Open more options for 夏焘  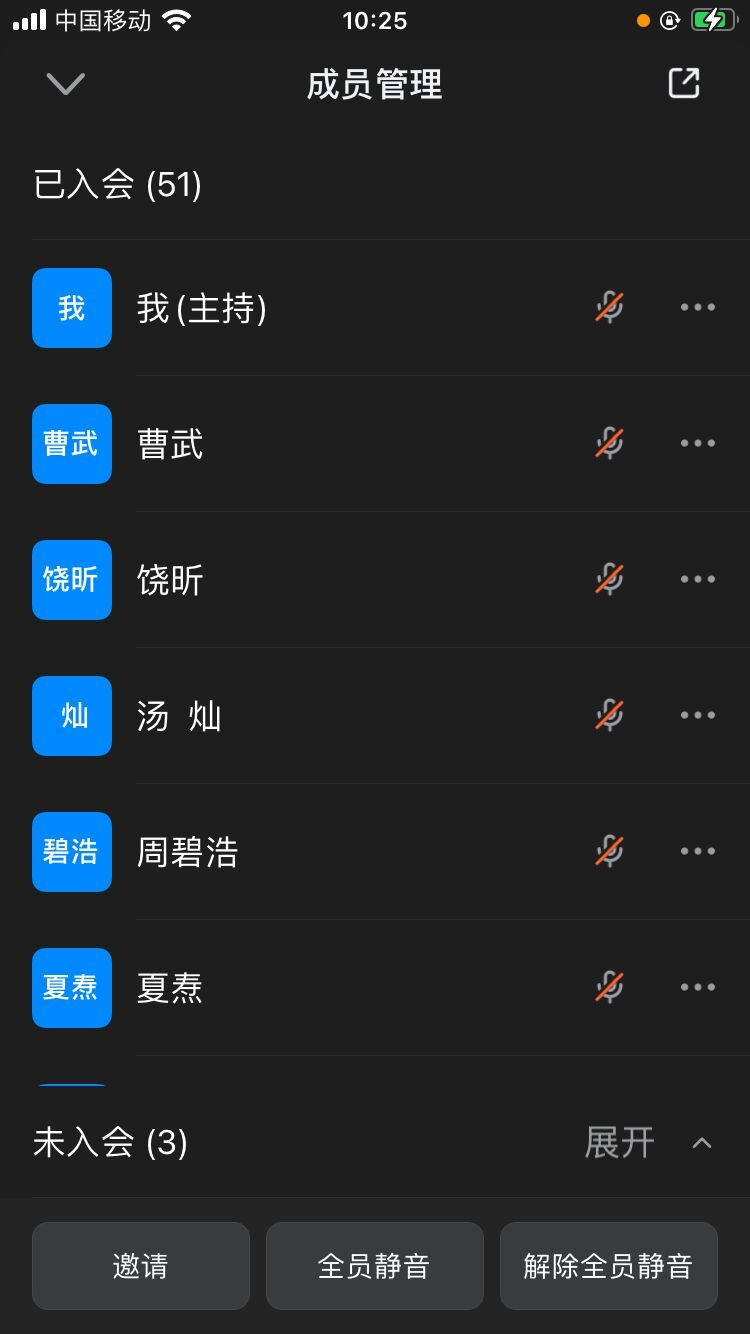(697, 987)
